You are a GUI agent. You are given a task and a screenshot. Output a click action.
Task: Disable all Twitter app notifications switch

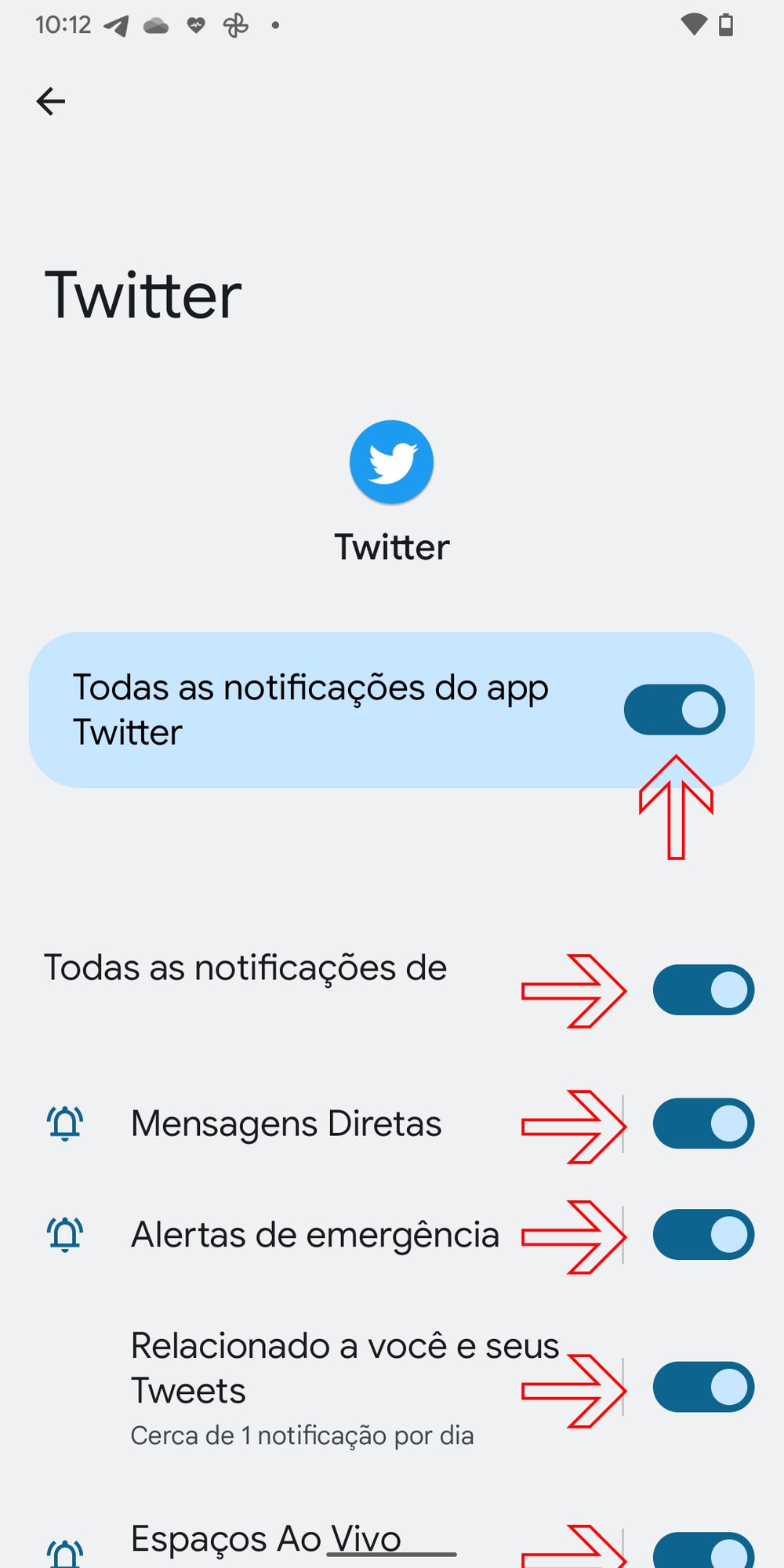click(x=674, y=710)
